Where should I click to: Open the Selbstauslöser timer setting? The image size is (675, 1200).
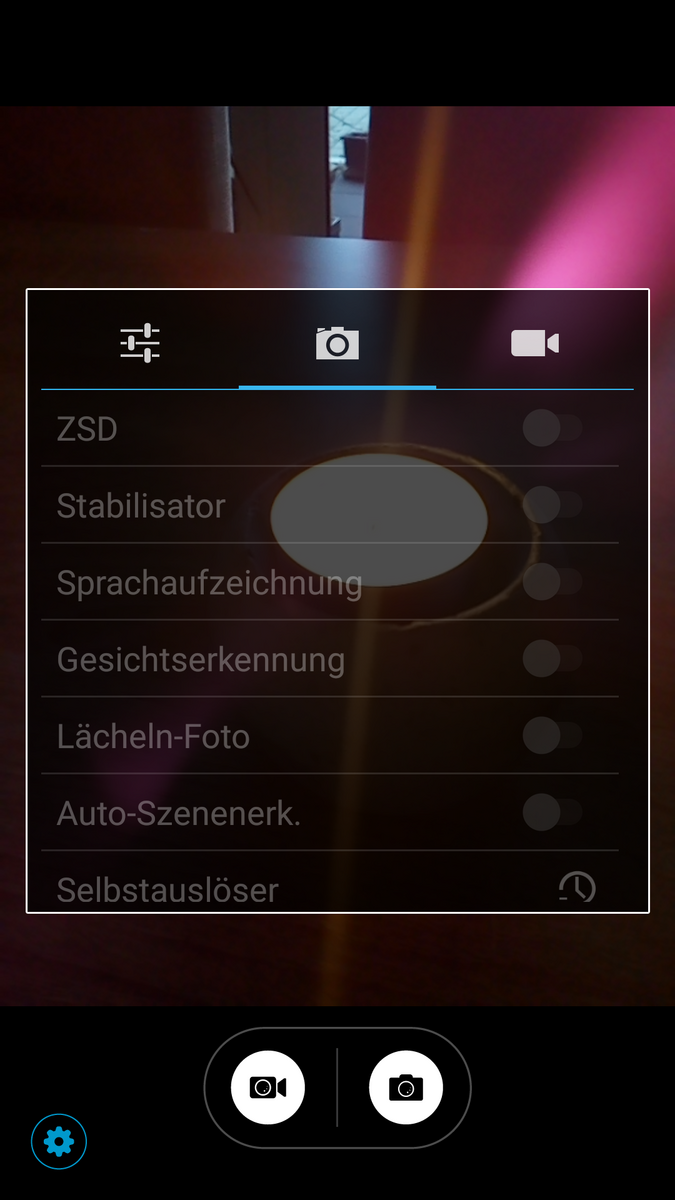click(576, 886)
